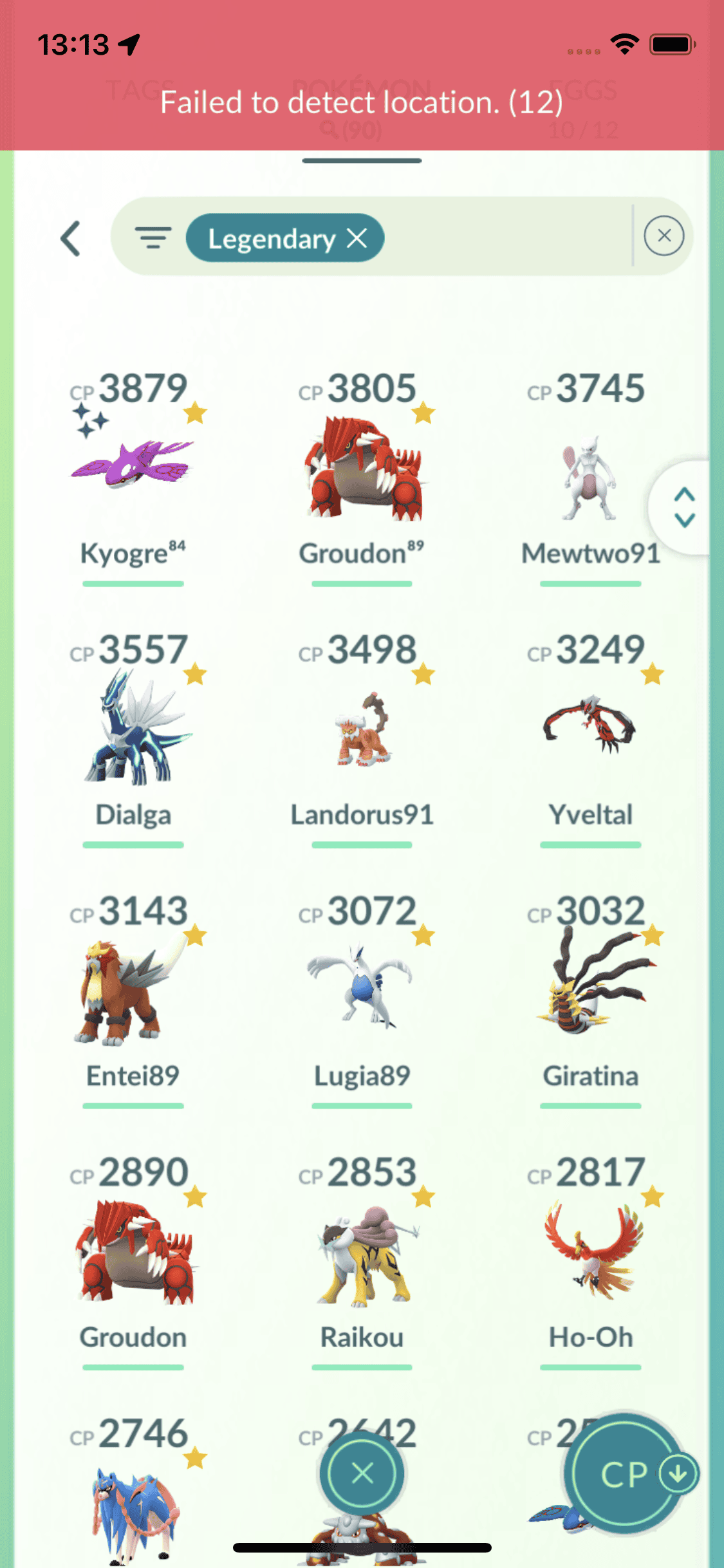Open the search filter options icon
Viewport: 724px width, 1568px height.
tap(153, 238)
